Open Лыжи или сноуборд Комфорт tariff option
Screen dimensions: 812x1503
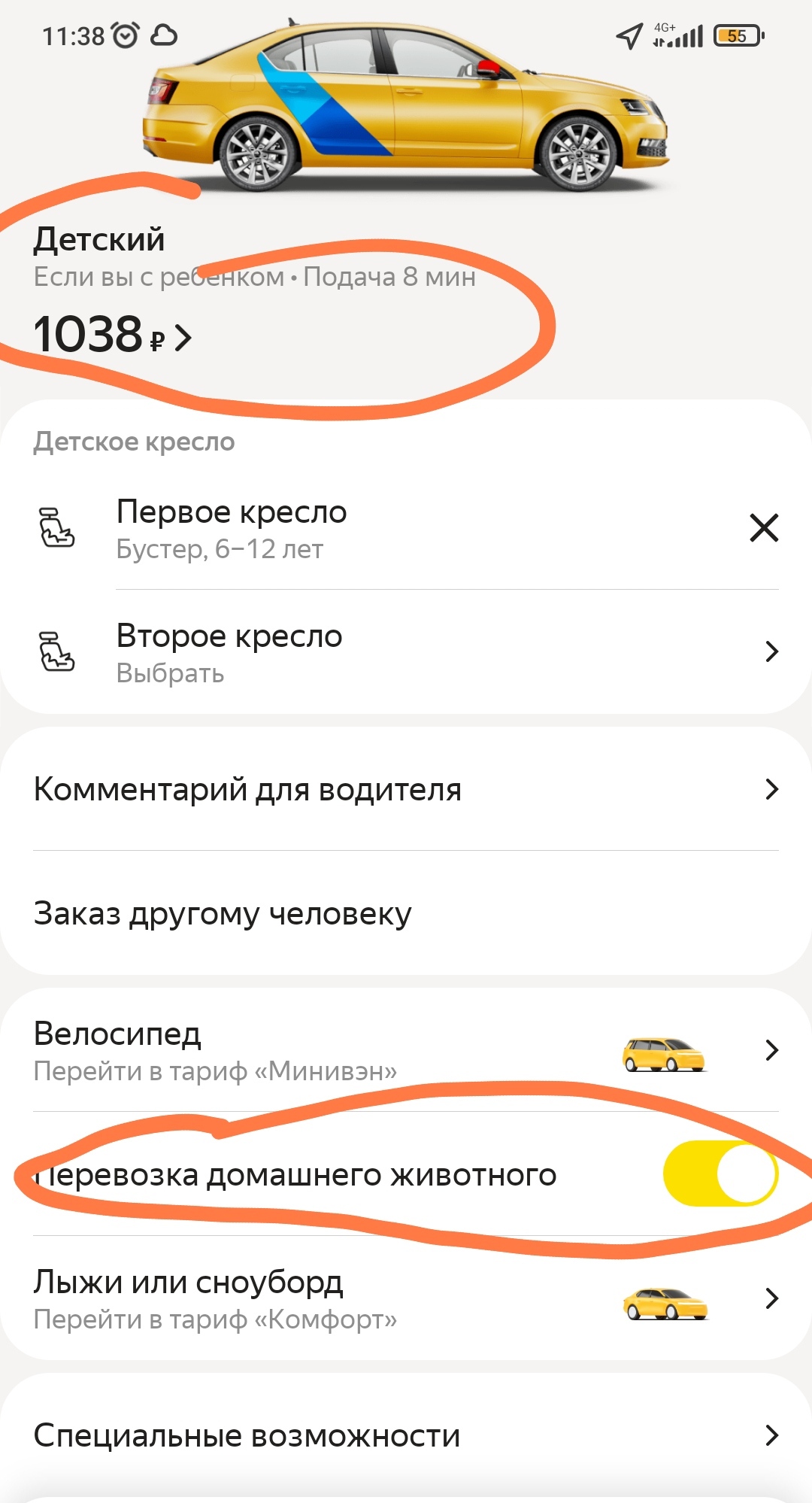point(406,1298)
